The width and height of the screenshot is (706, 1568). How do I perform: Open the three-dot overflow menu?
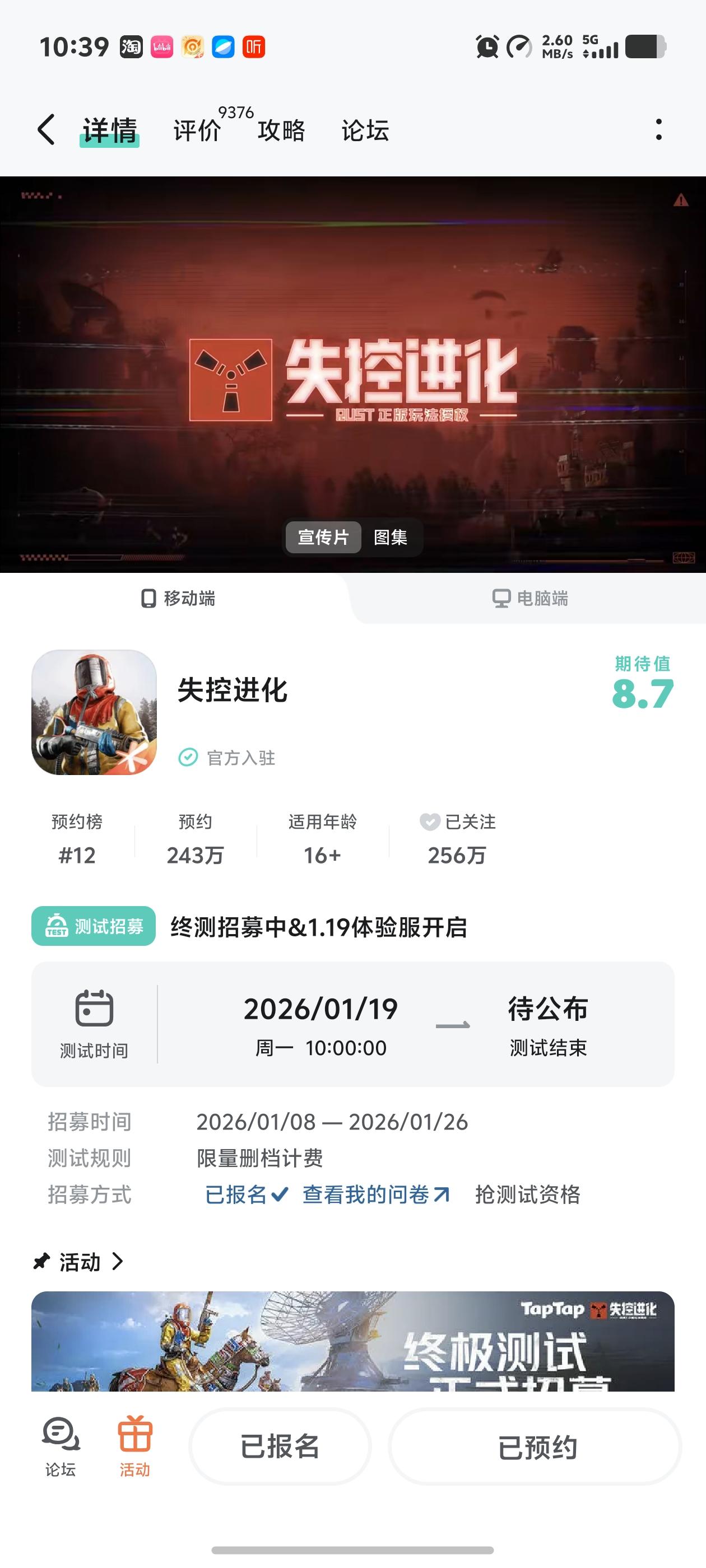pos(658,130)
